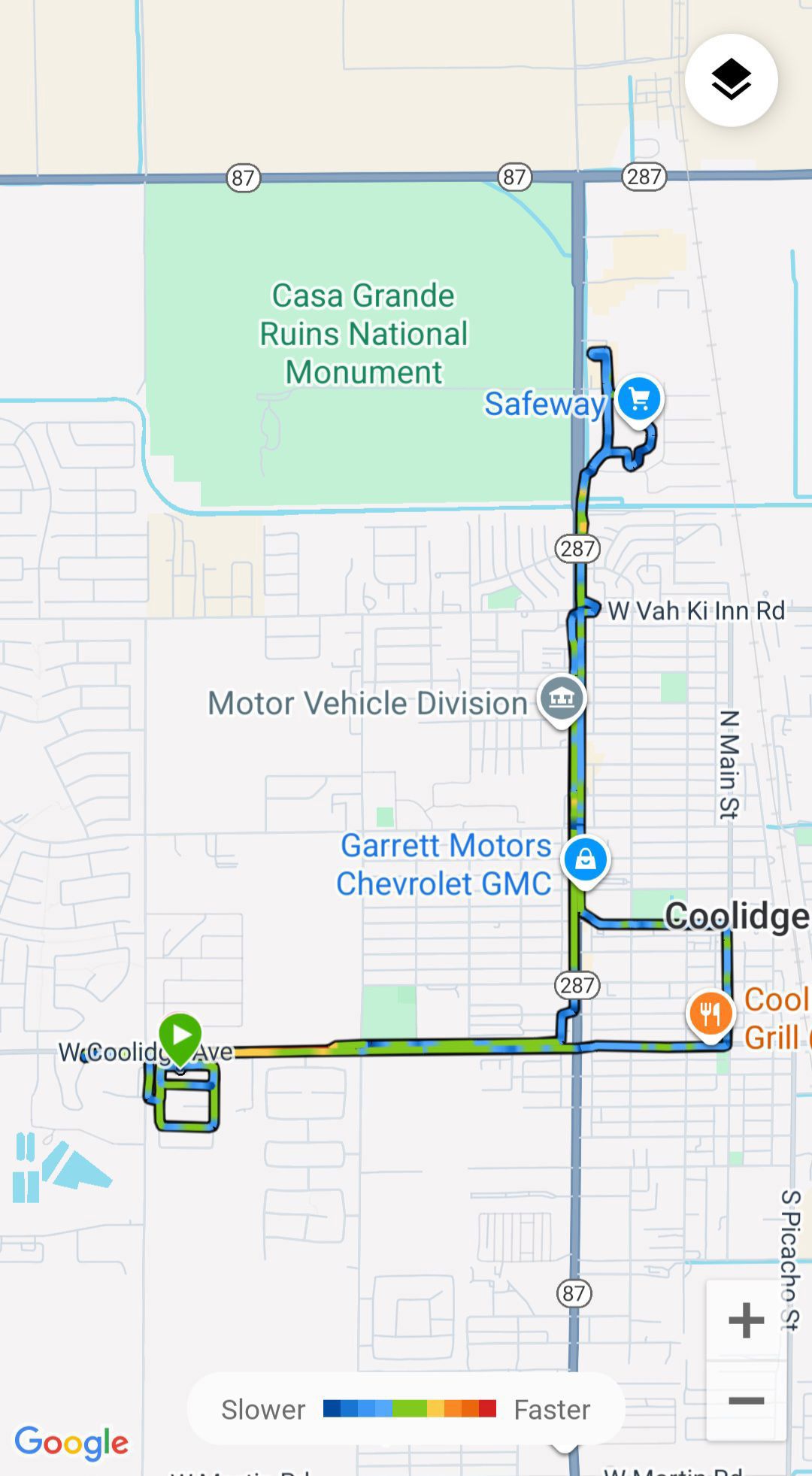Zoom out with the minus button
Screen dimensions: 812x1476
pyautogui.click(x=746, y=1401)
